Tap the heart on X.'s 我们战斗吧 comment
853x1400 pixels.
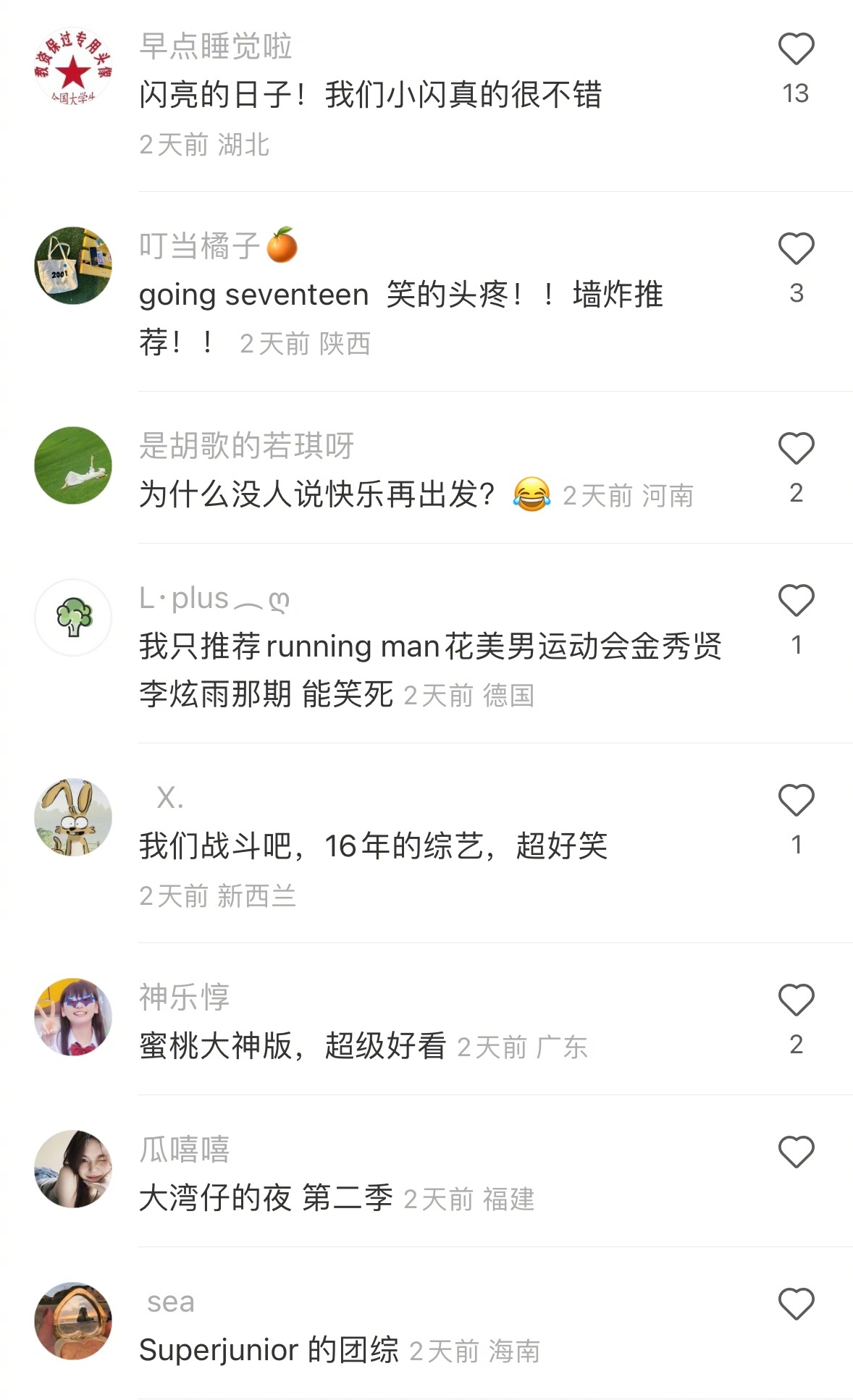(796, 801)
